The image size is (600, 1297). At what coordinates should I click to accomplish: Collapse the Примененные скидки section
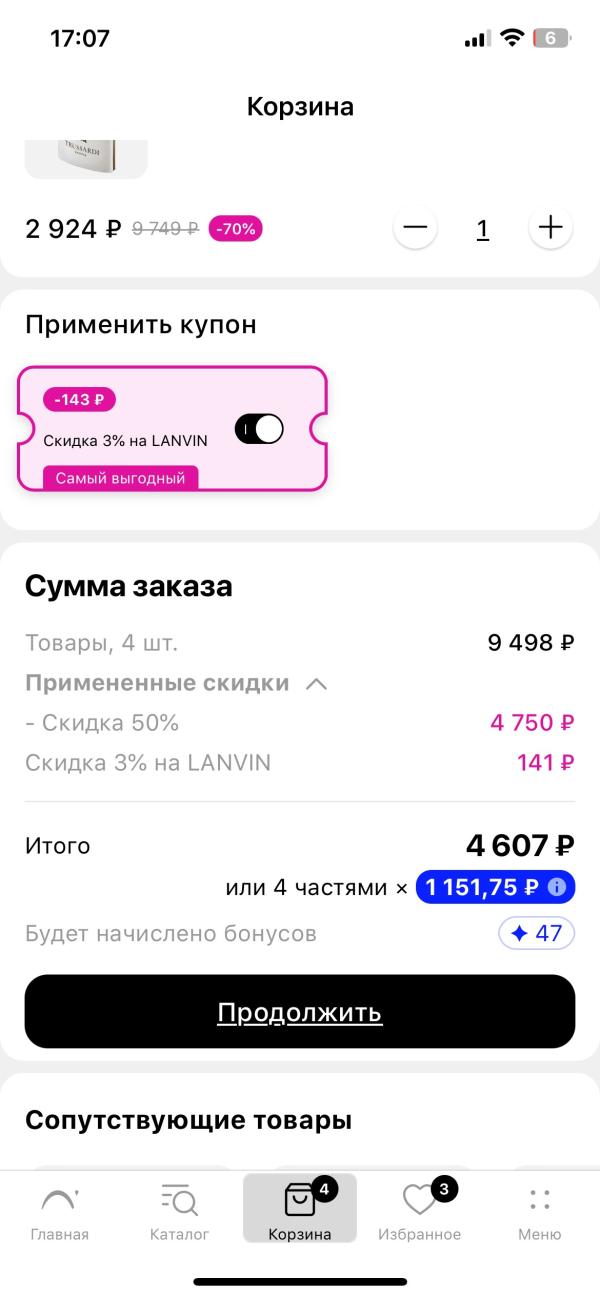[x=316, y=684]
